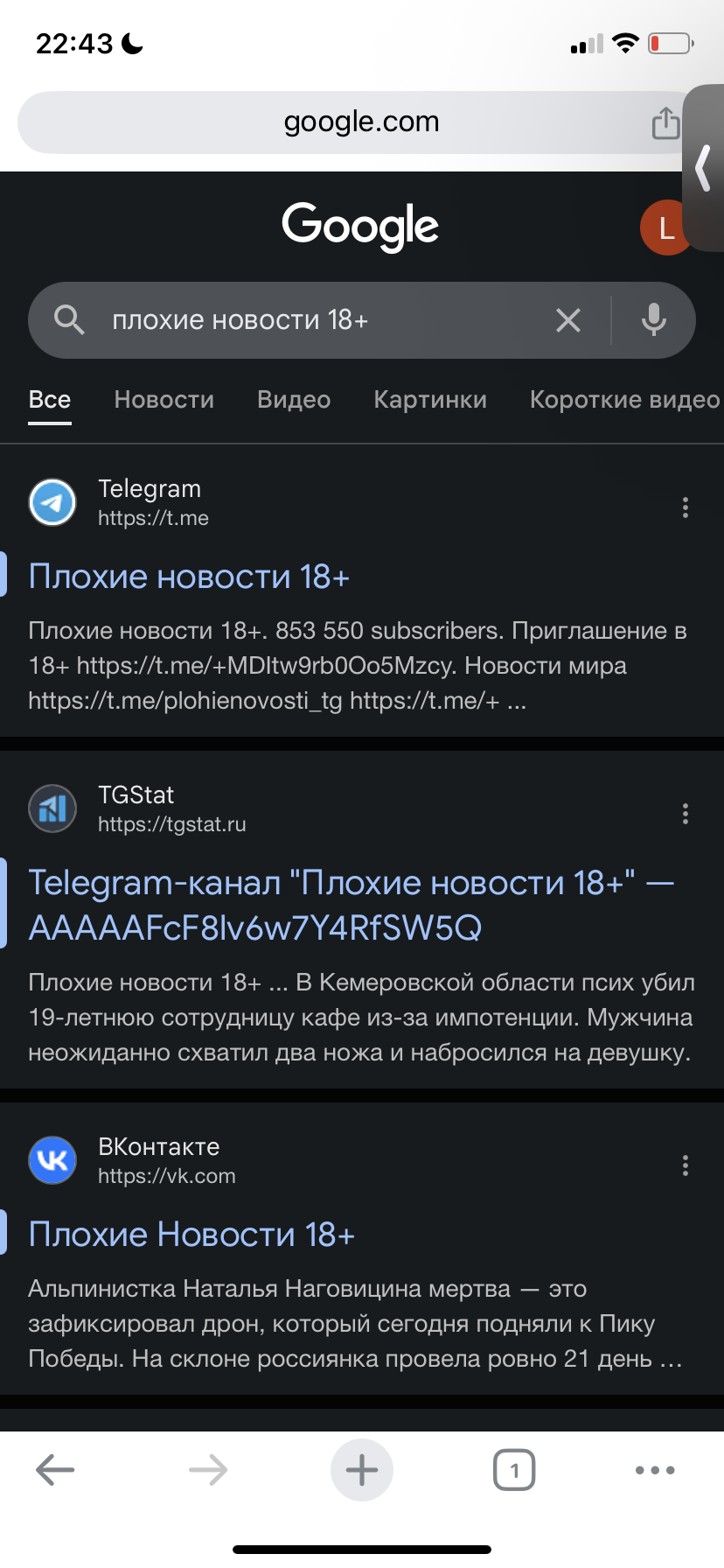Switch to the Новости tab

tap(164, 400)
